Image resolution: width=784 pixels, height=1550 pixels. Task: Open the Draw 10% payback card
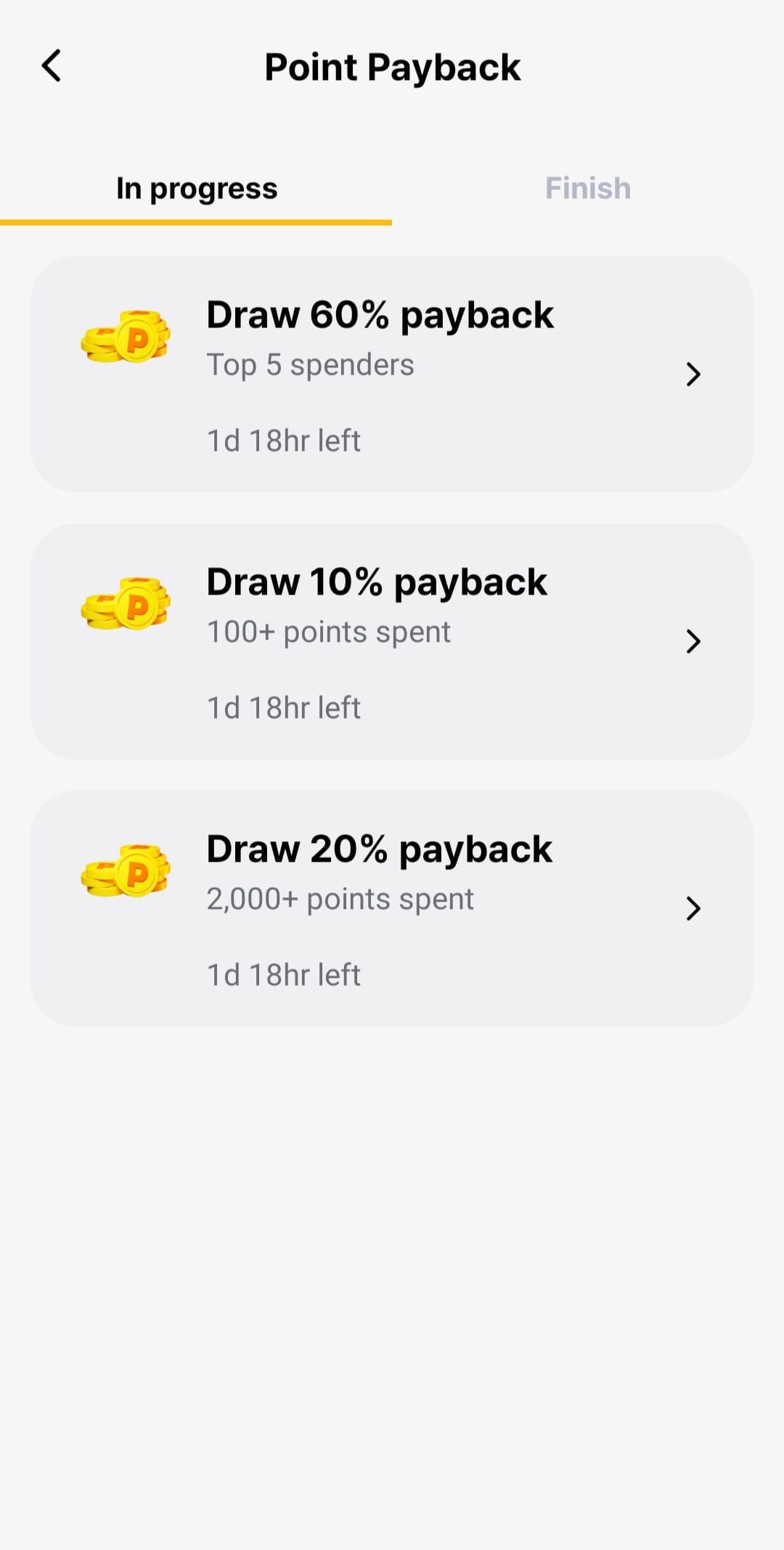point(392,641)
